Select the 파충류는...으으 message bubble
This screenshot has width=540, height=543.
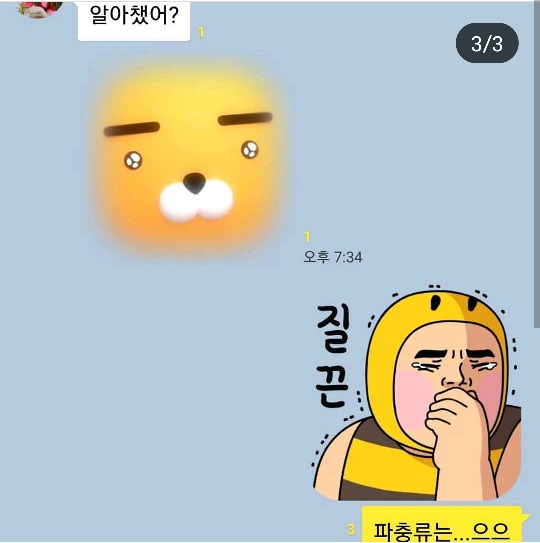click(x=443, y=525)
